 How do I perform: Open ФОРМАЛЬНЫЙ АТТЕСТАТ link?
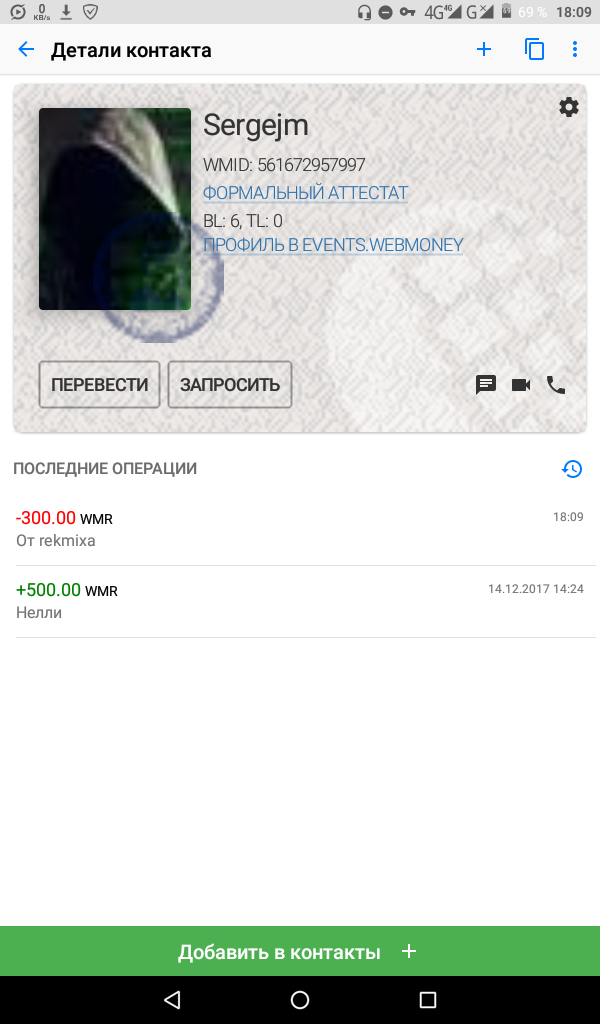pos(305,193)
